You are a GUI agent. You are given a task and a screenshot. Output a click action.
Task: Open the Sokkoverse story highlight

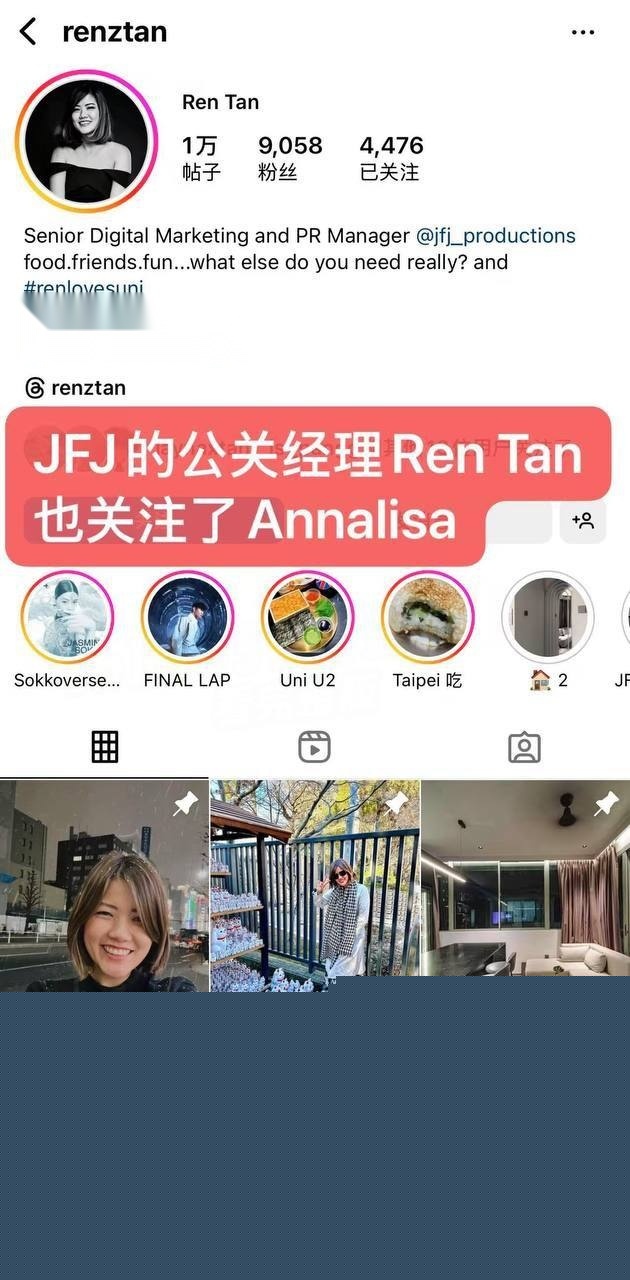coord(67,618)
